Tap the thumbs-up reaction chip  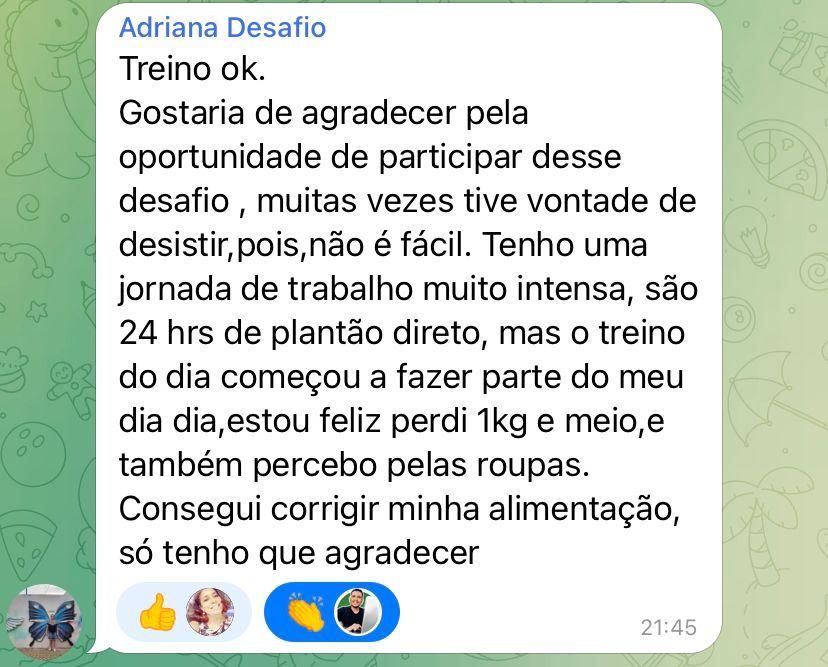click(183, 612)
